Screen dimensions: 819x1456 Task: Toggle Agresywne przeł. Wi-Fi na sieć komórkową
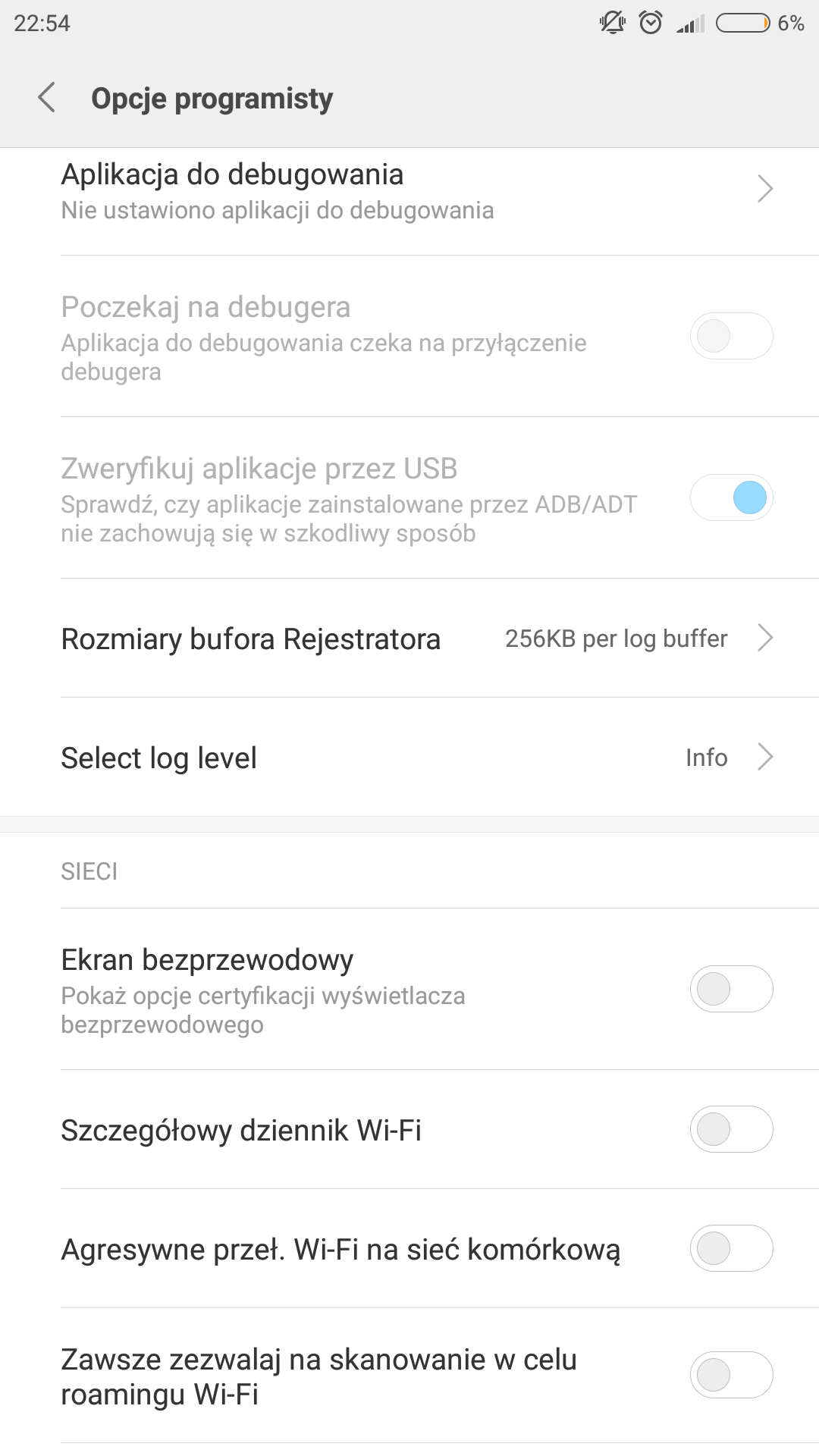[x=730, y=1248]
